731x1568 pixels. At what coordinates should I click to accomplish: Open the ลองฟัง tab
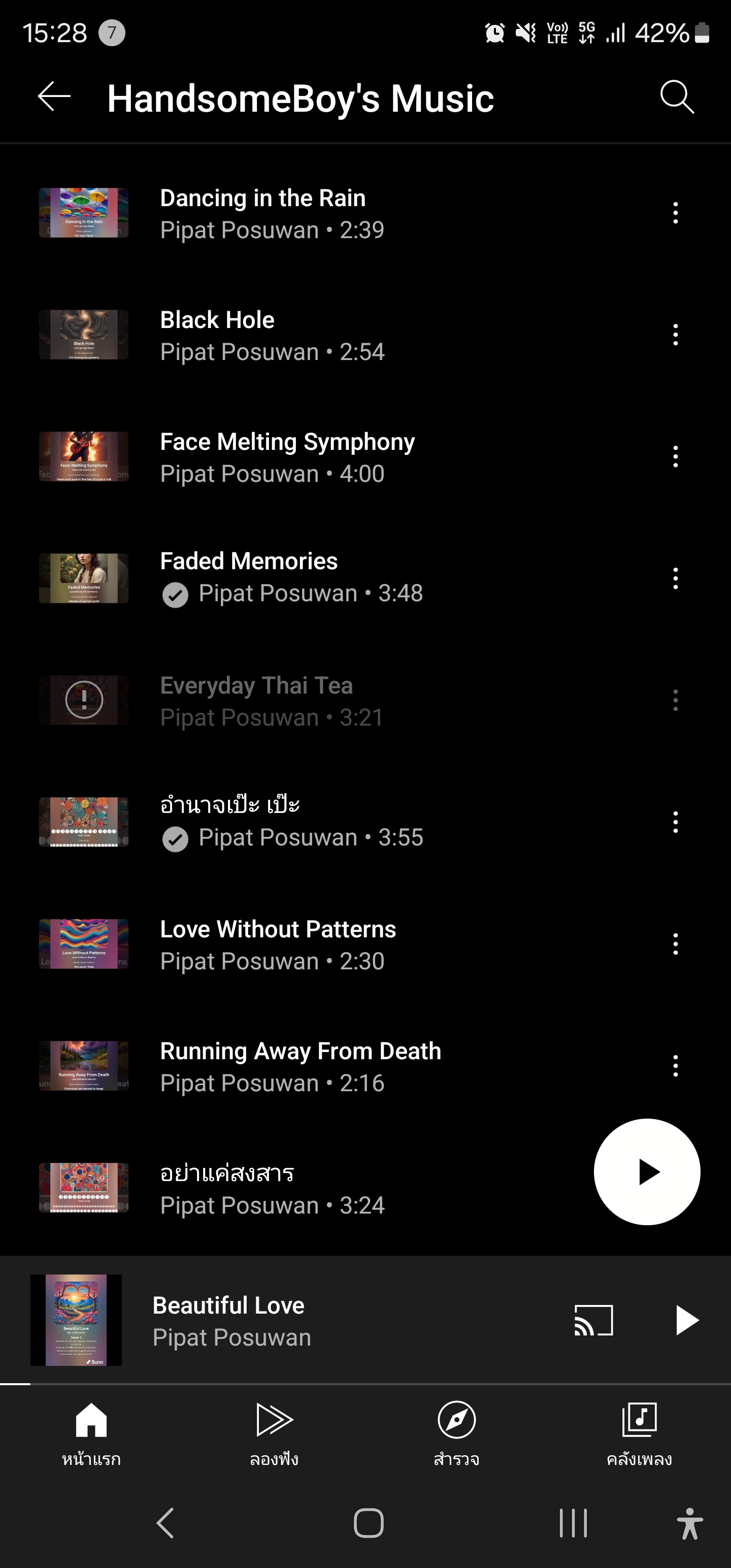(x=274, y=1433)
